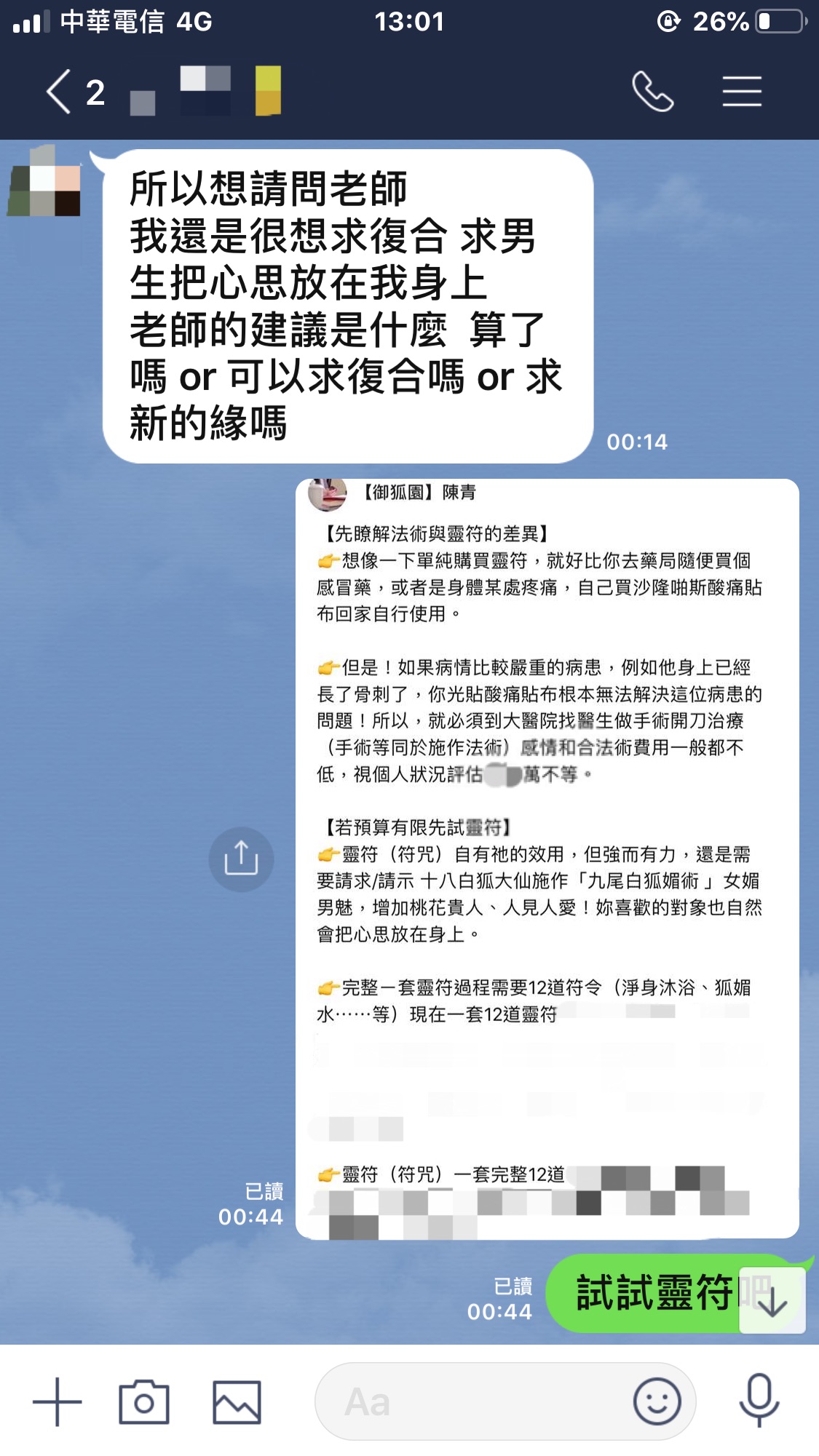
Task: Go back to the chat list
Action: 60,92
